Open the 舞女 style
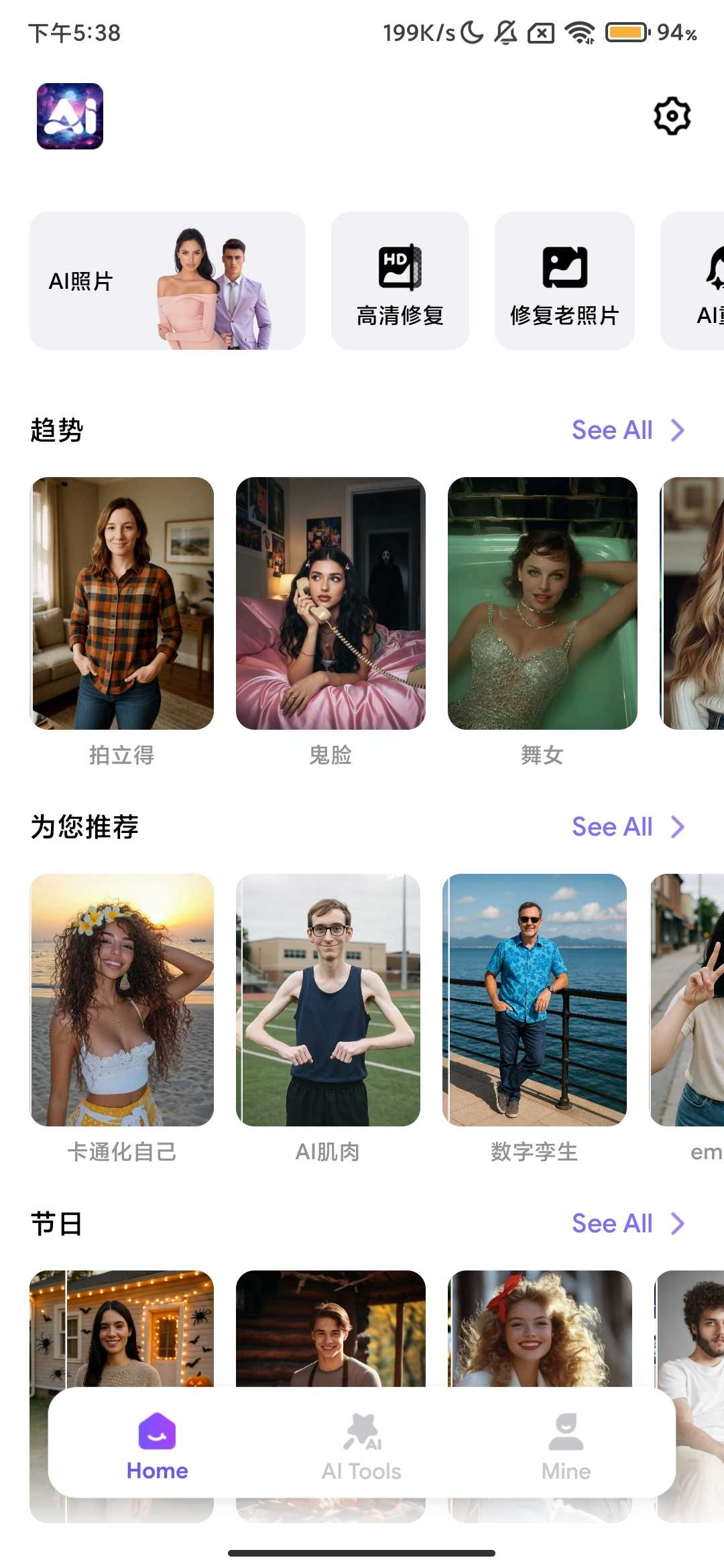This screenshot has height=1568, width=724. tap(542, 603)
